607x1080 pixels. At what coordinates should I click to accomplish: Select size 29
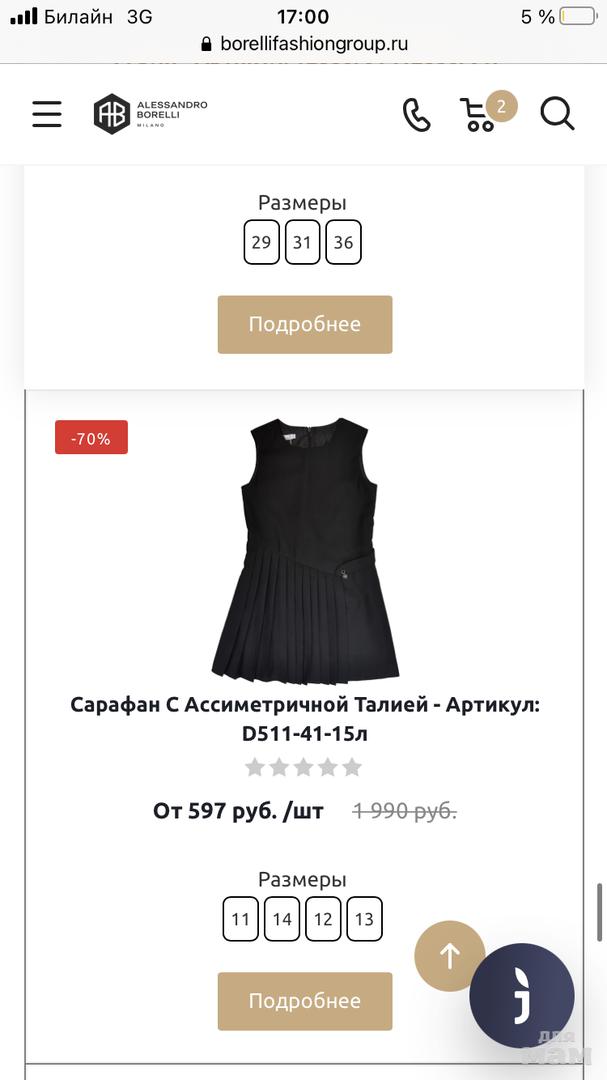pyautogui.click(x=261, y=242)
